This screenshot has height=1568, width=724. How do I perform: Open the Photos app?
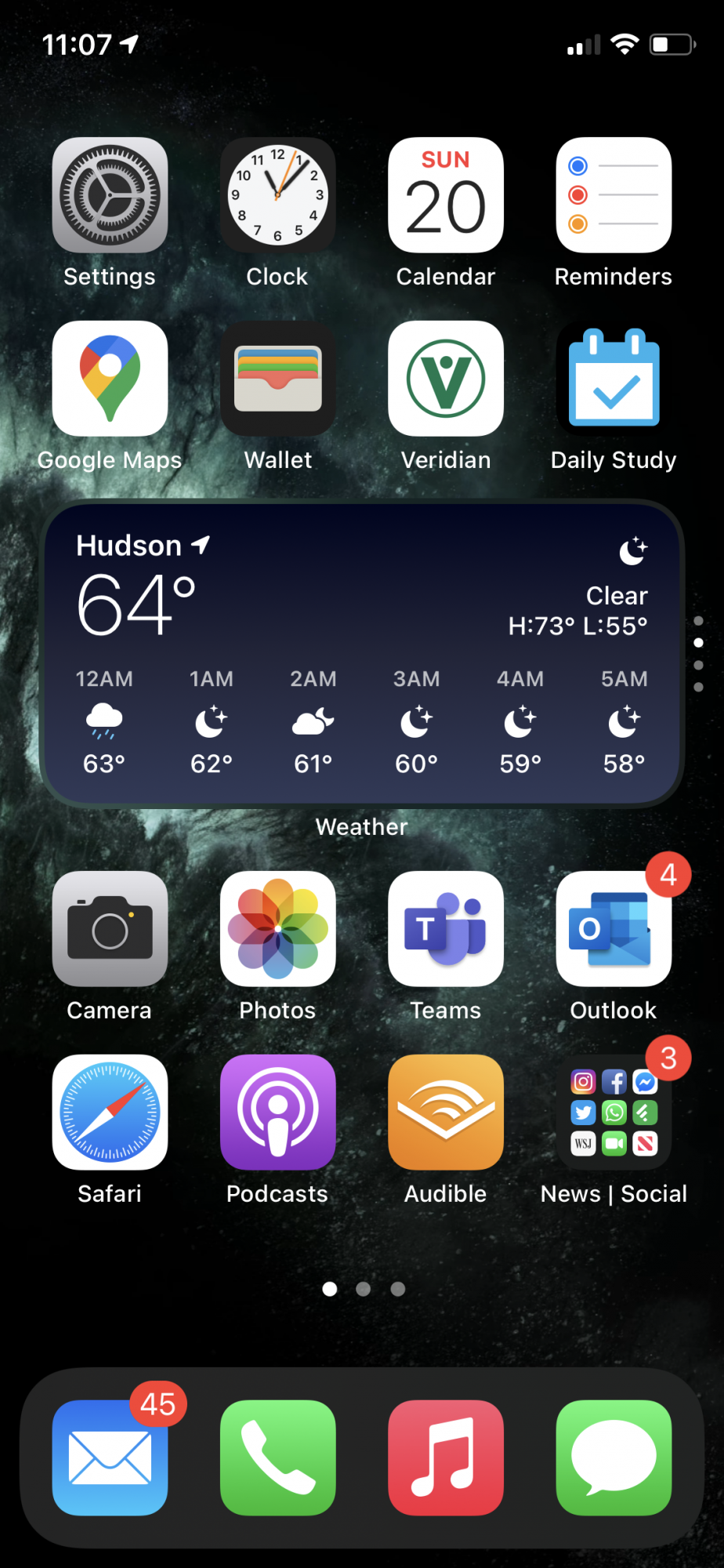[277, 929]
